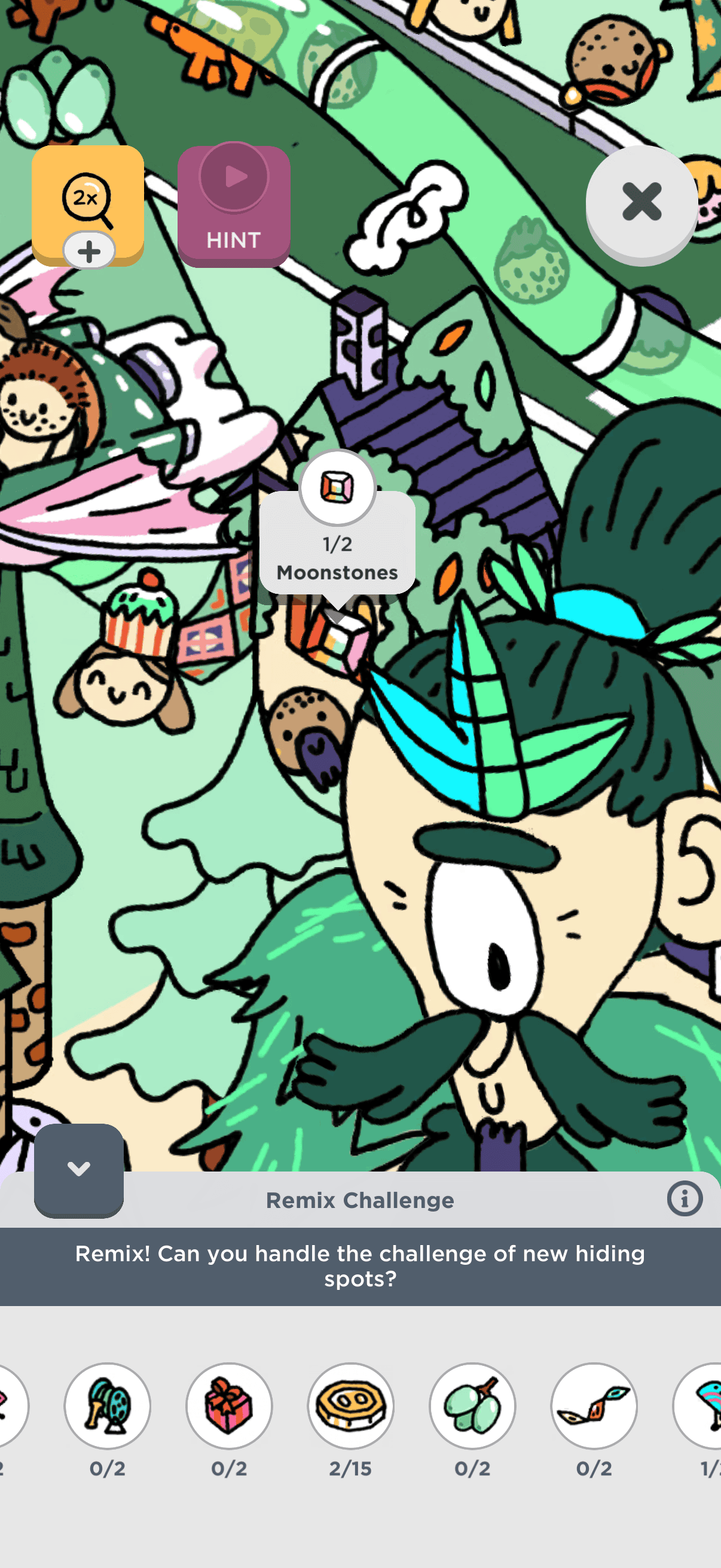721x1568 pixels.
Task: Open the Remix Challenge info icon
Action: 685,1199
